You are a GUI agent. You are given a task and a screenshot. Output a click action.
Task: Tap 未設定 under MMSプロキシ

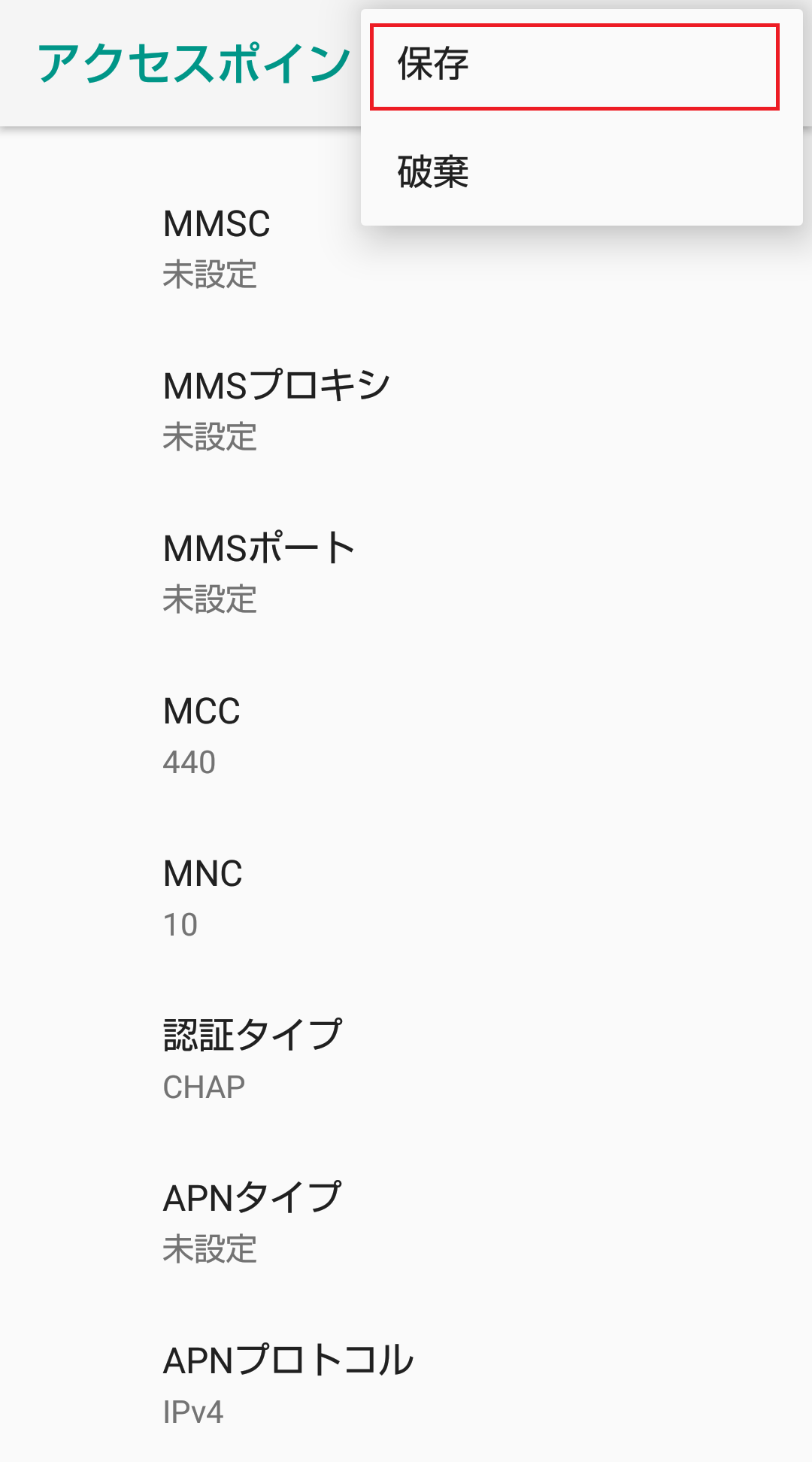[210, 438]
